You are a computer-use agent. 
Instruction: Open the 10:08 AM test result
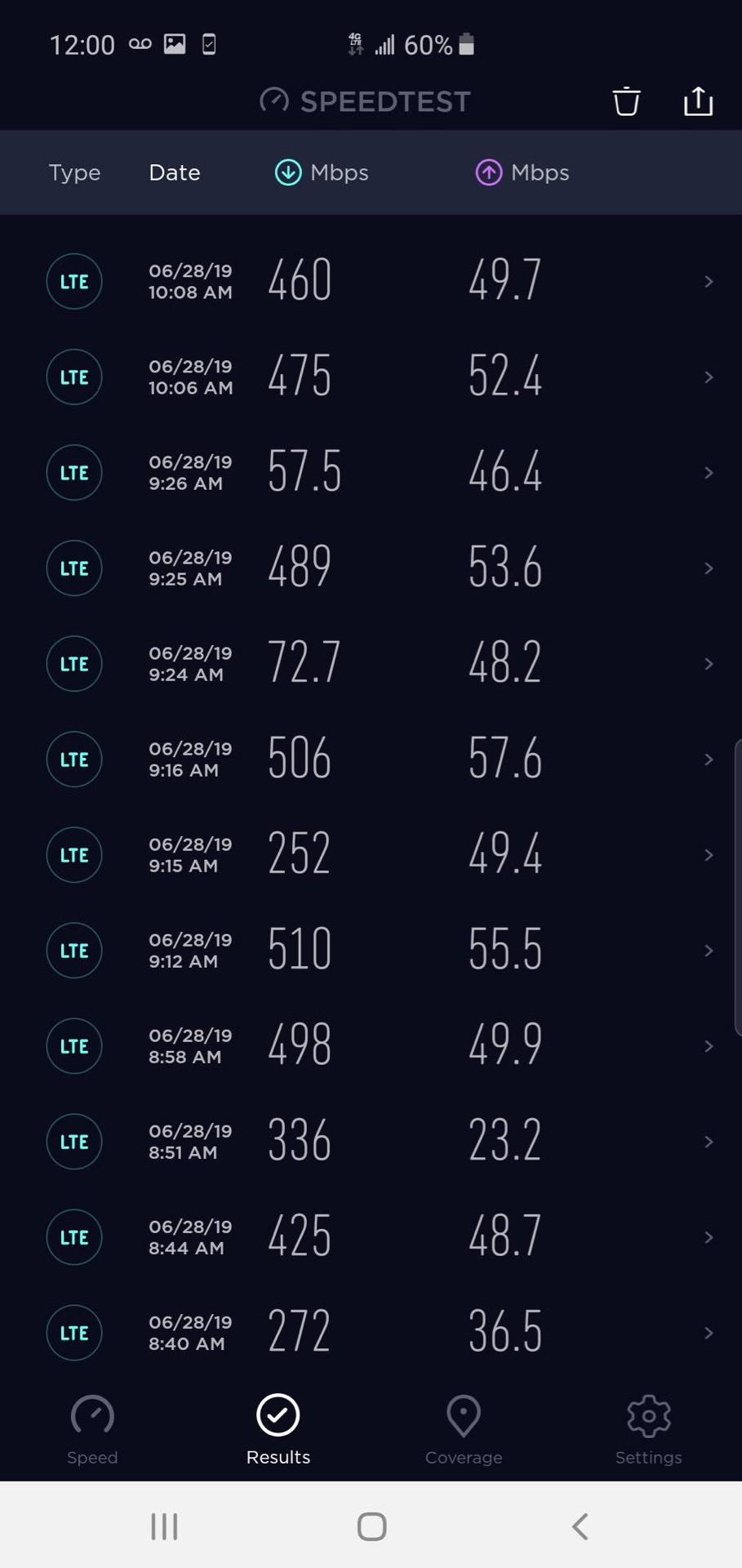[x=371, y=282]
